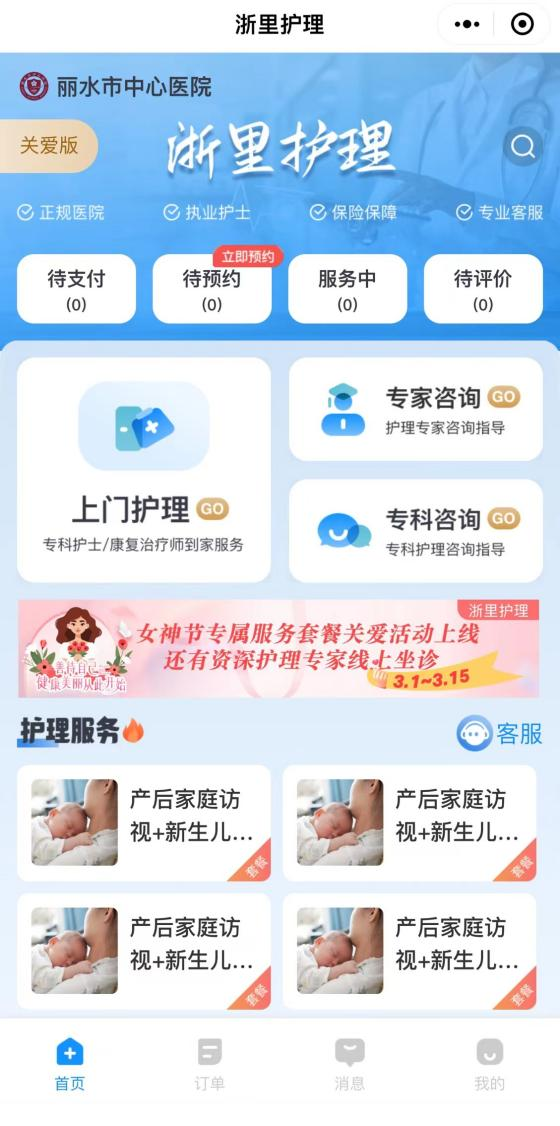Open 专科咨询 consultation
Screen dimensions: 560x1126
(416, 531)
